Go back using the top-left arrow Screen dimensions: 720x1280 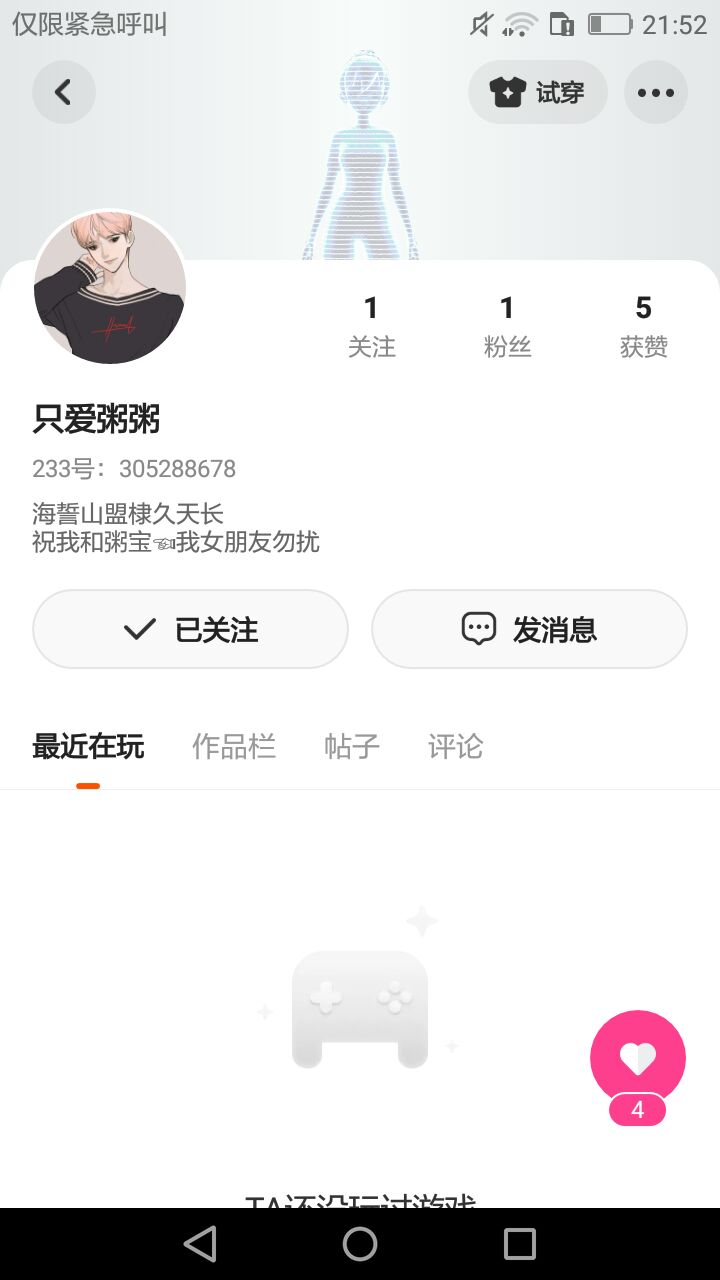[63, 92]
